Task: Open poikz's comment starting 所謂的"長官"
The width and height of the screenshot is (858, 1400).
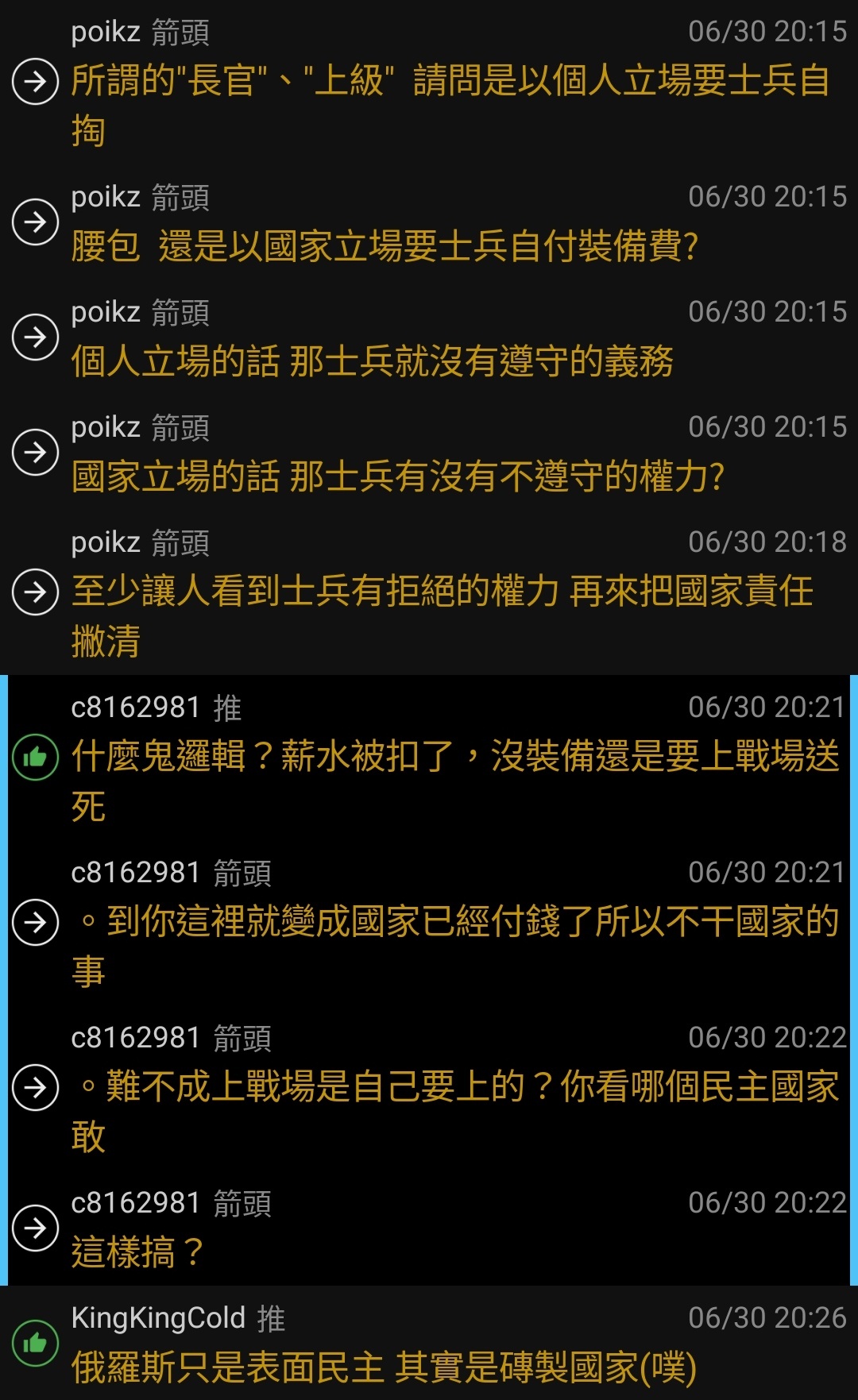Action: 429,83
